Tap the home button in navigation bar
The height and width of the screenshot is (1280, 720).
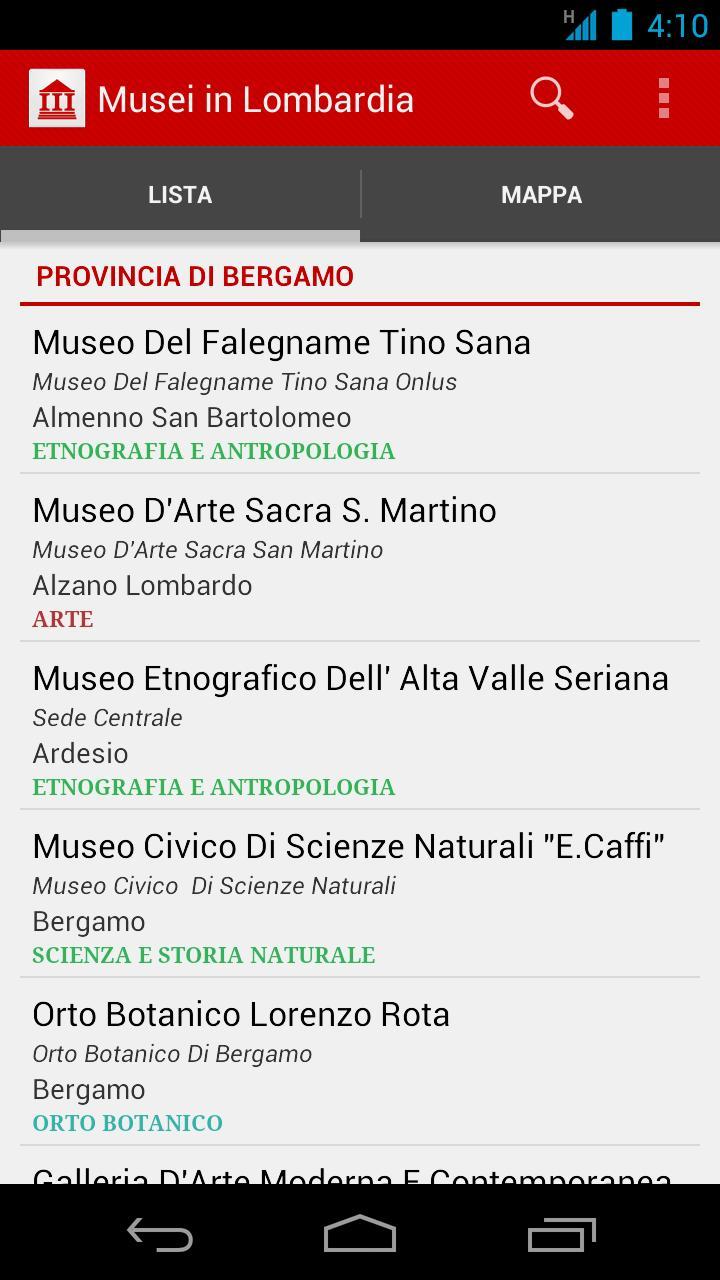coord(359,1234)
